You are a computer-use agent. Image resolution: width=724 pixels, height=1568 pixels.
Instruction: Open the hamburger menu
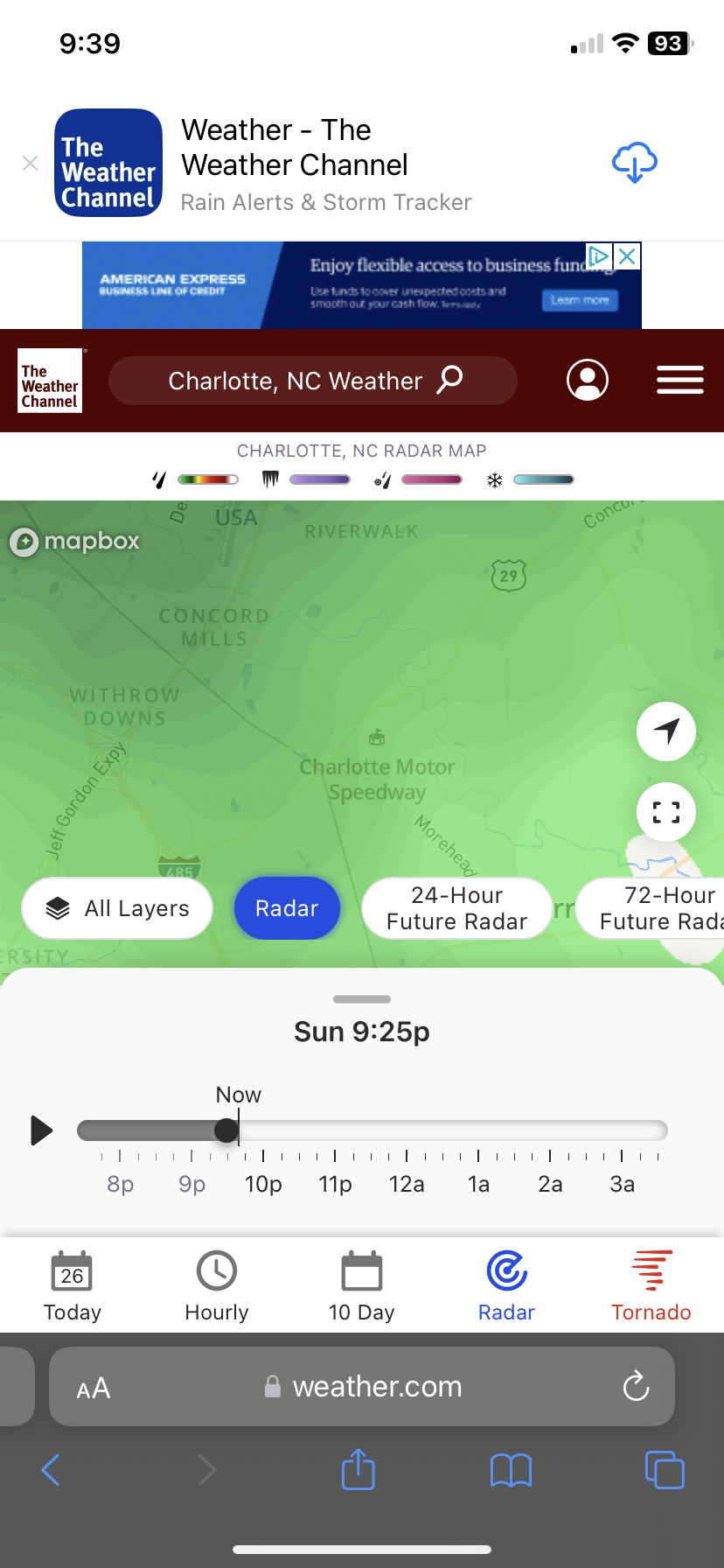click(680, 381)
